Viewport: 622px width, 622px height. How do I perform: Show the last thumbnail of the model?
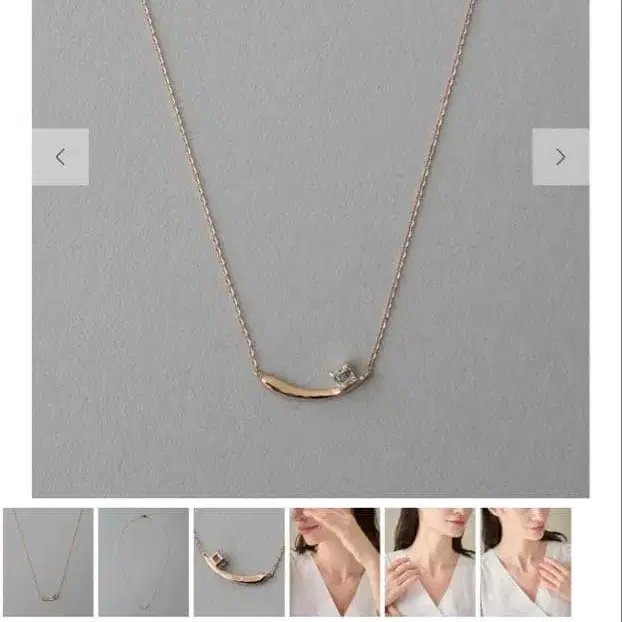coord(525,562)
